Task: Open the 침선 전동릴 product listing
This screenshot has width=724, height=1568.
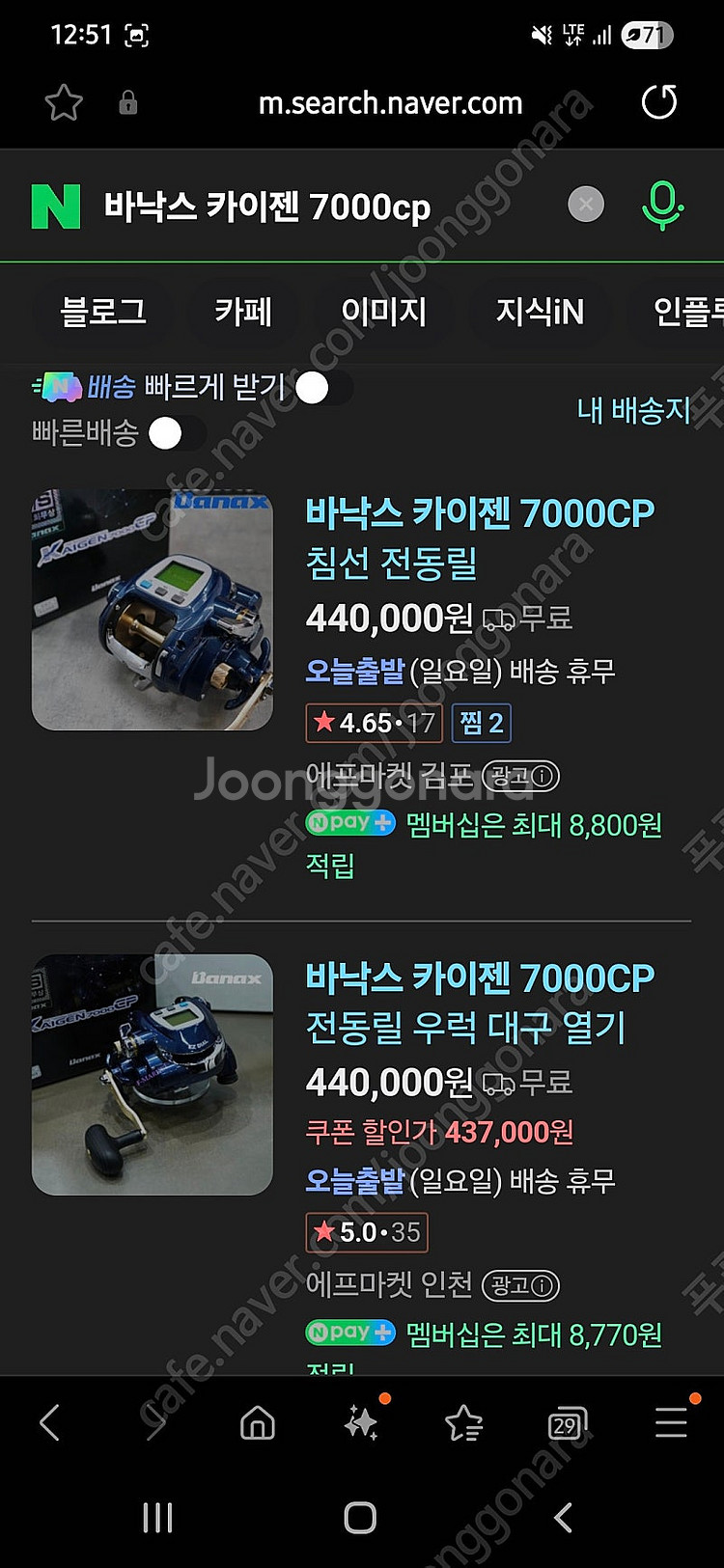Action: point(480,536)
